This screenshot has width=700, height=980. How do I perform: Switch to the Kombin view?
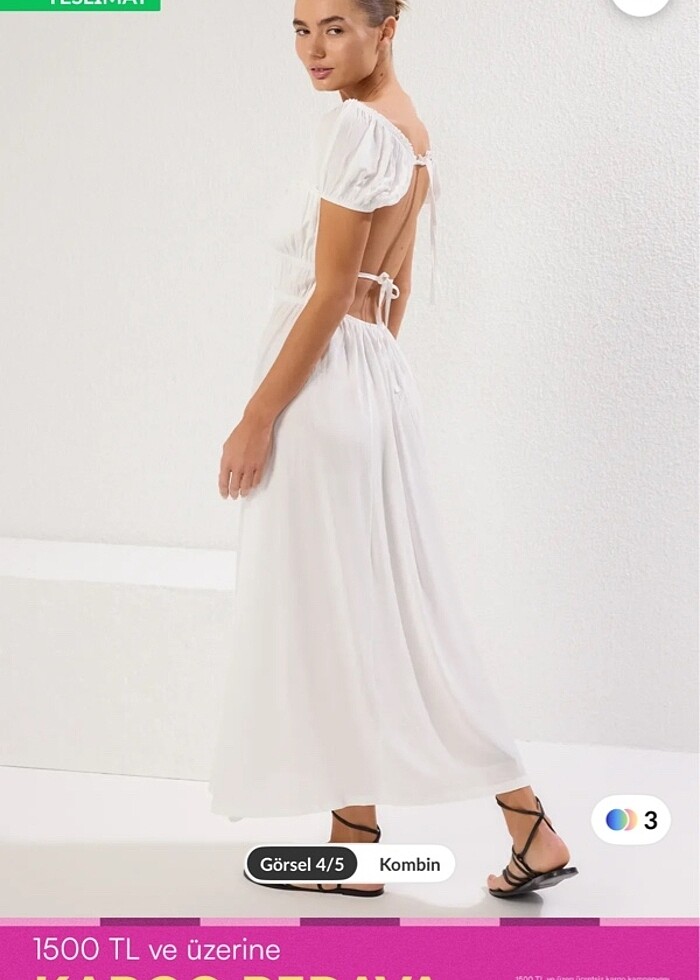point(409,864)
